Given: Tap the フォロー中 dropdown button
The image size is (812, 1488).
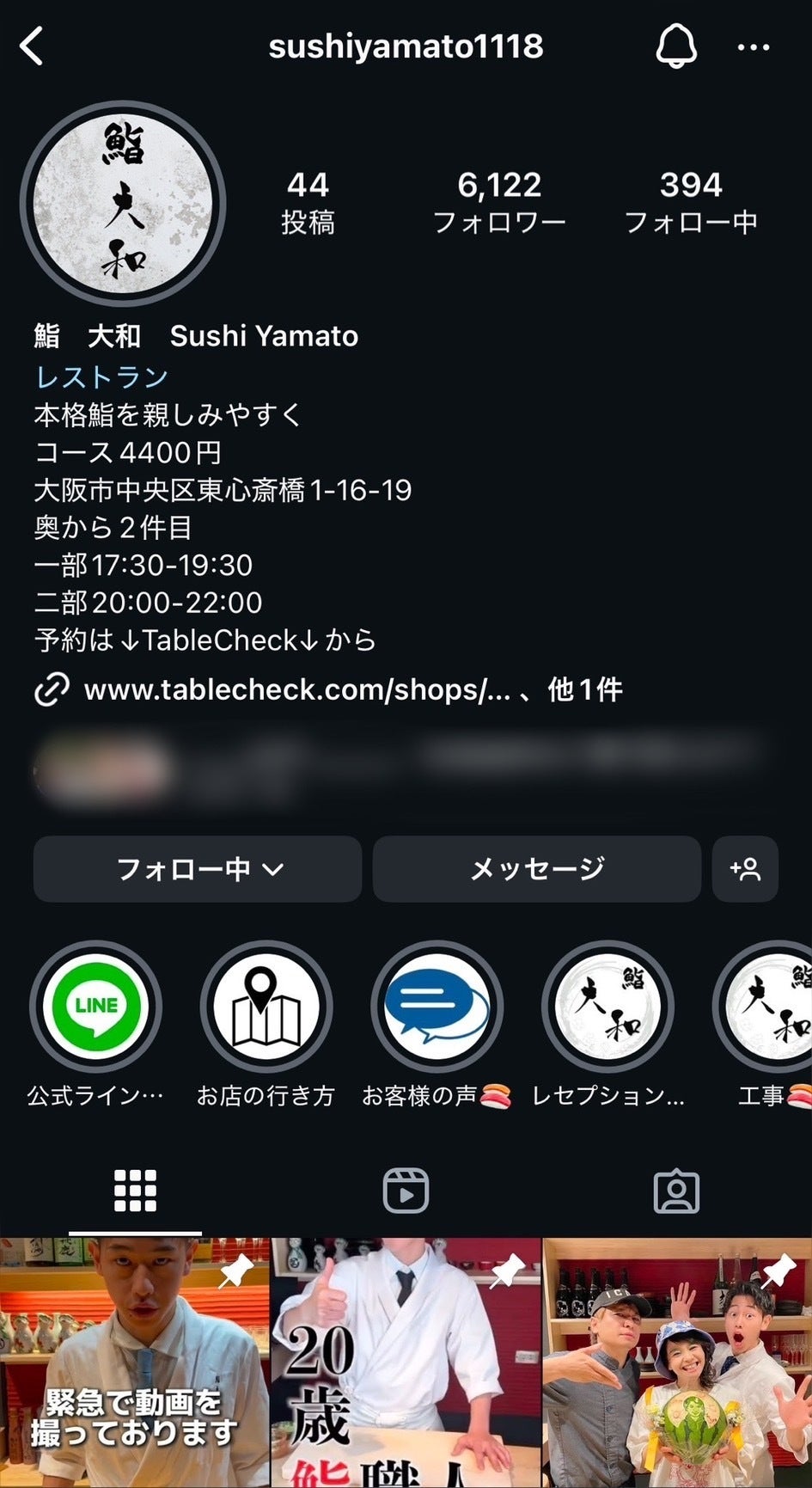Looking at the screenshot, I should pos(198,869).
